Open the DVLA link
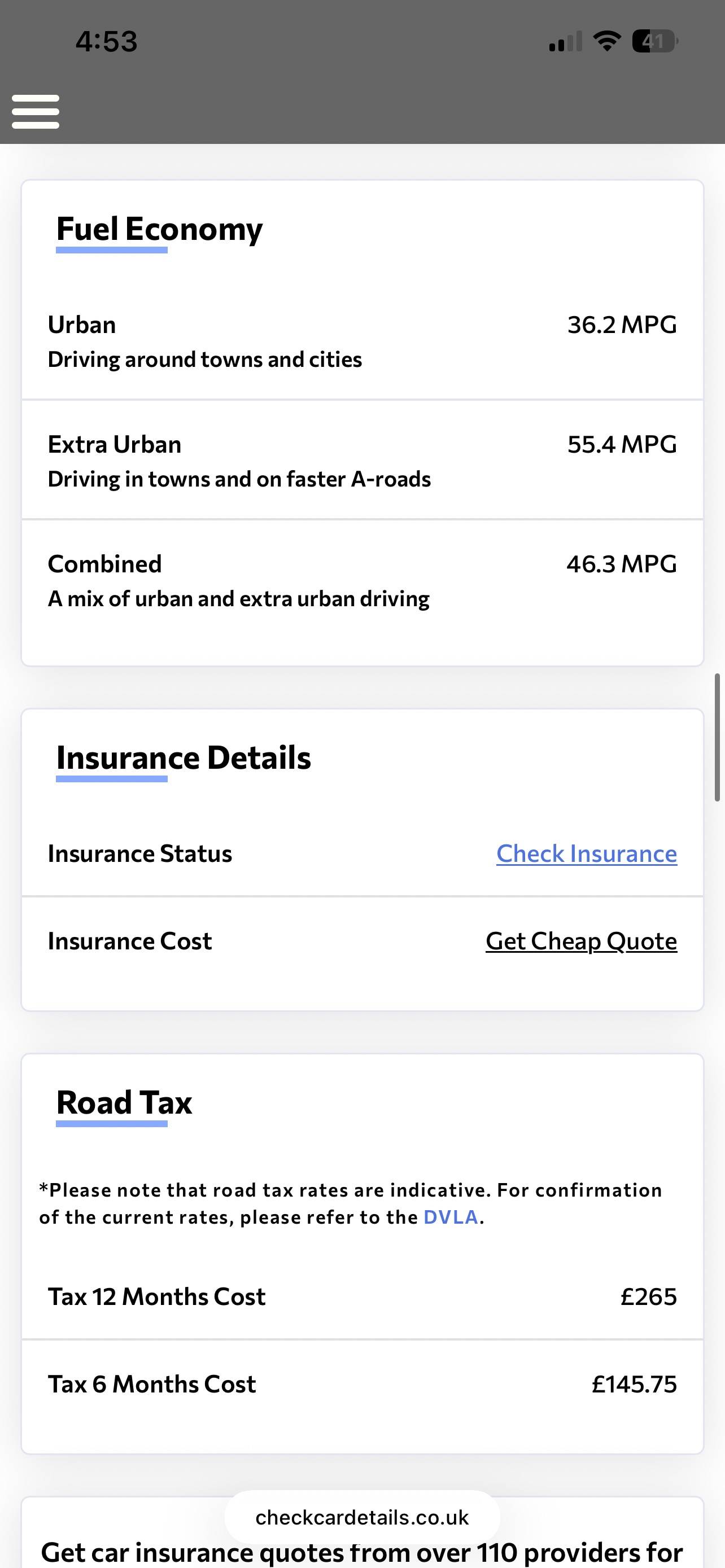 [451, 1217]
